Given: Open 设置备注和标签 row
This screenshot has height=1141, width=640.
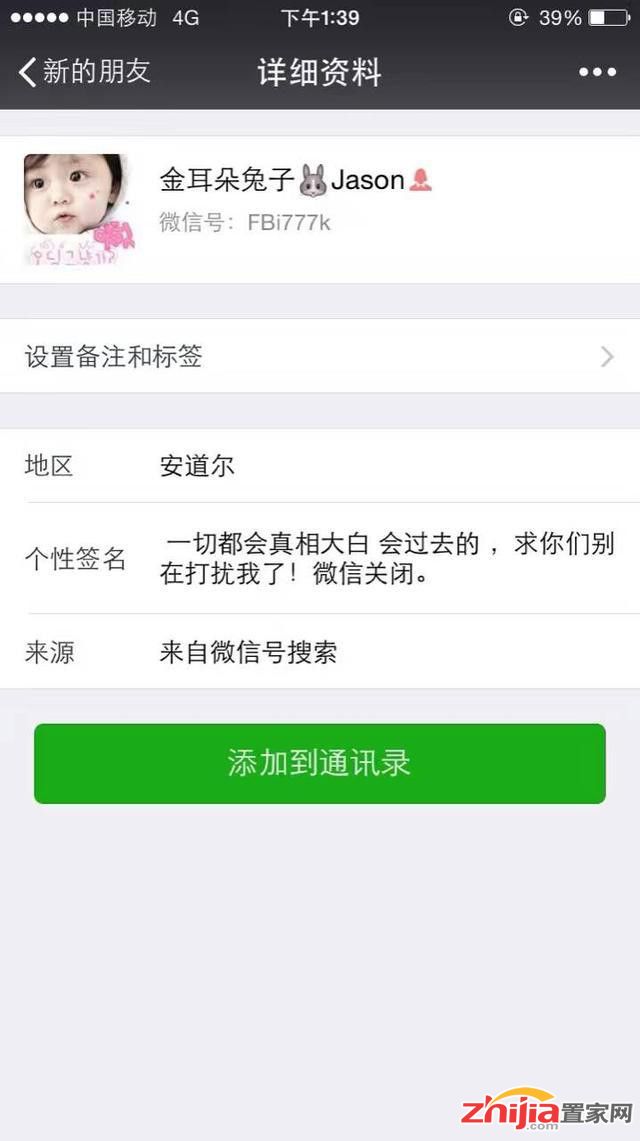Looking at the screenshot, I should [x=320, y=356].
